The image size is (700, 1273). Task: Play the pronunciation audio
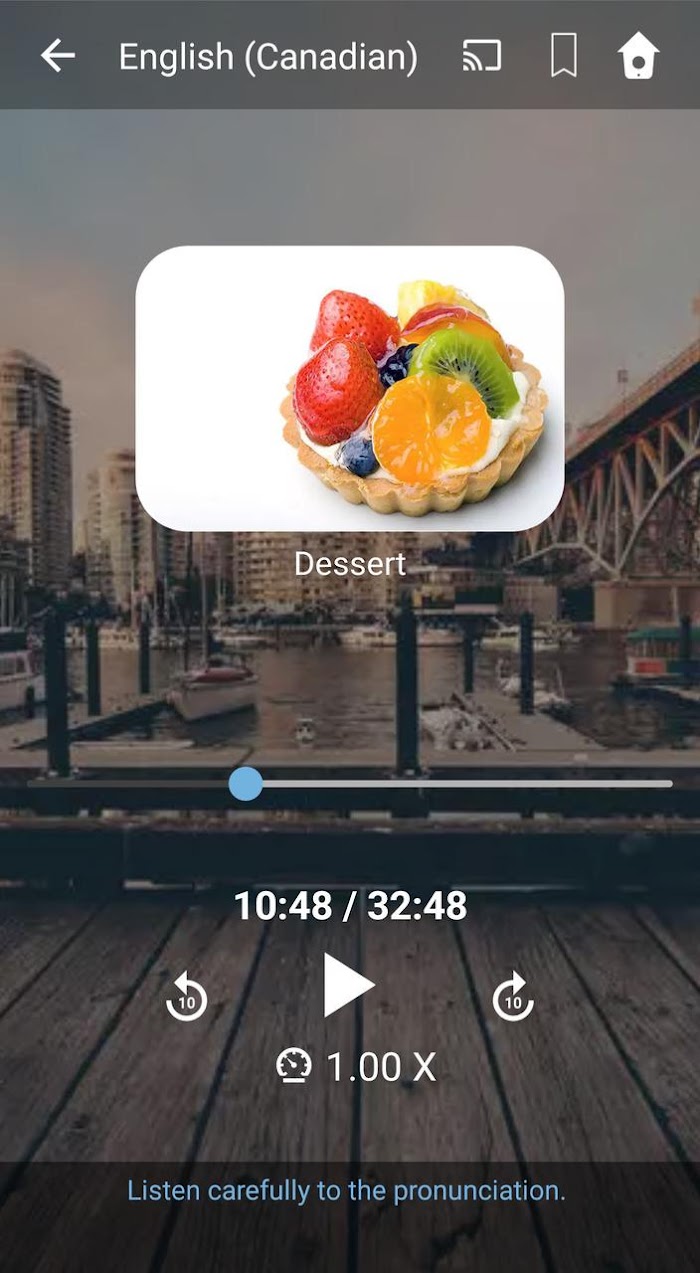(x=348, y=985)
